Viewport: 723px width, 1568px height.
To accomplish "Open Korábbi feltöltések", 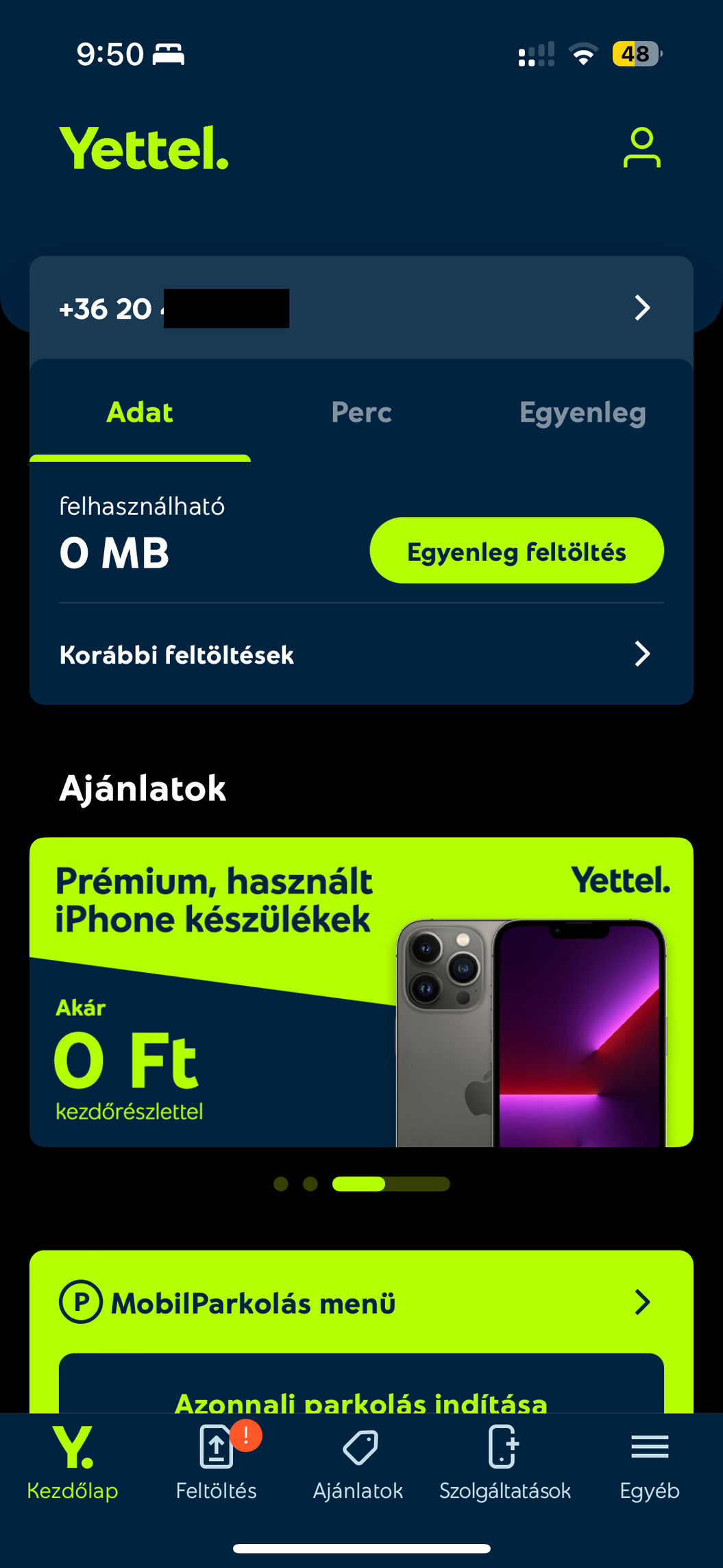I will (361, 654).
